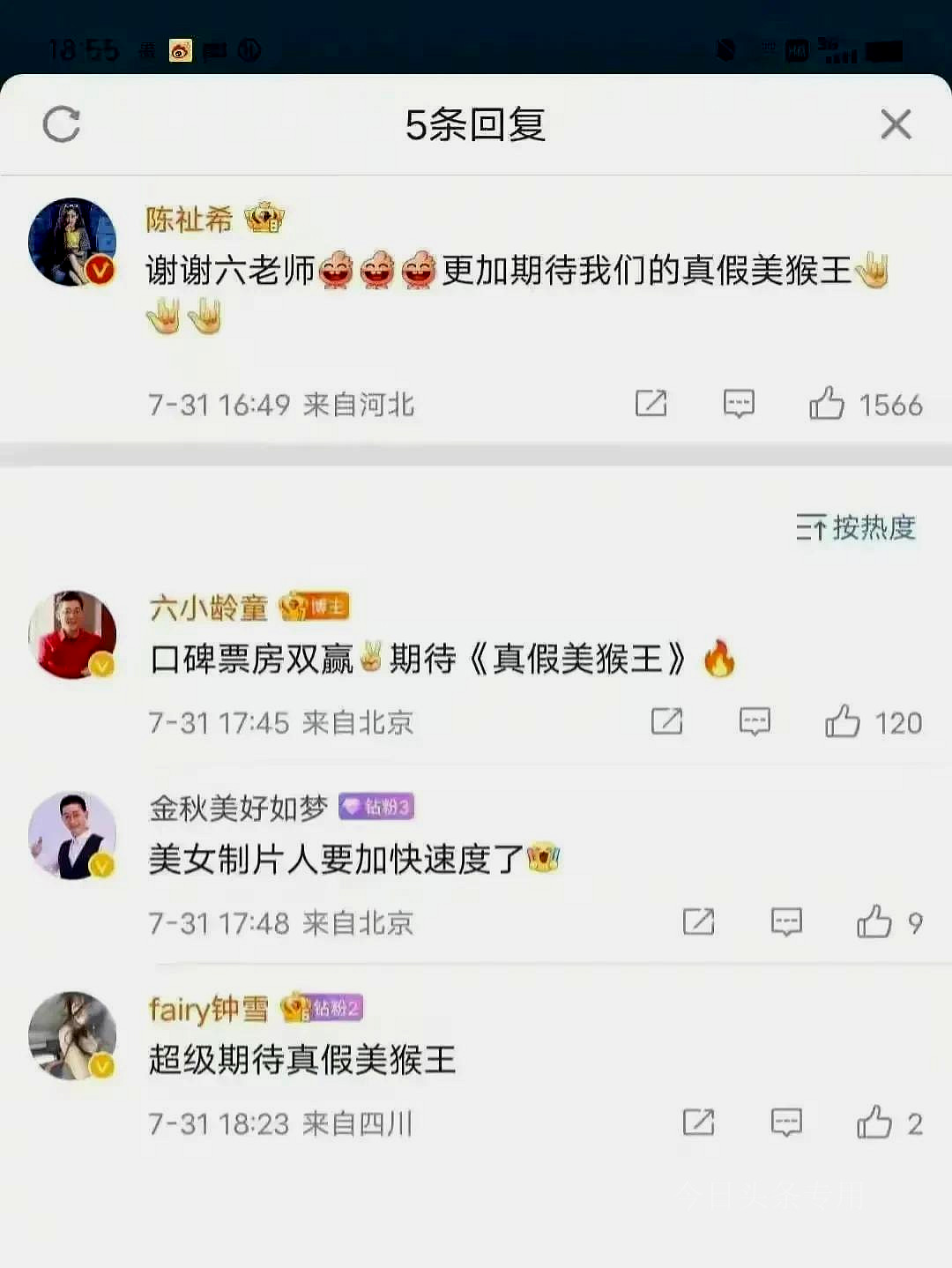Share 六小龄童's reply

coord(666,722)
